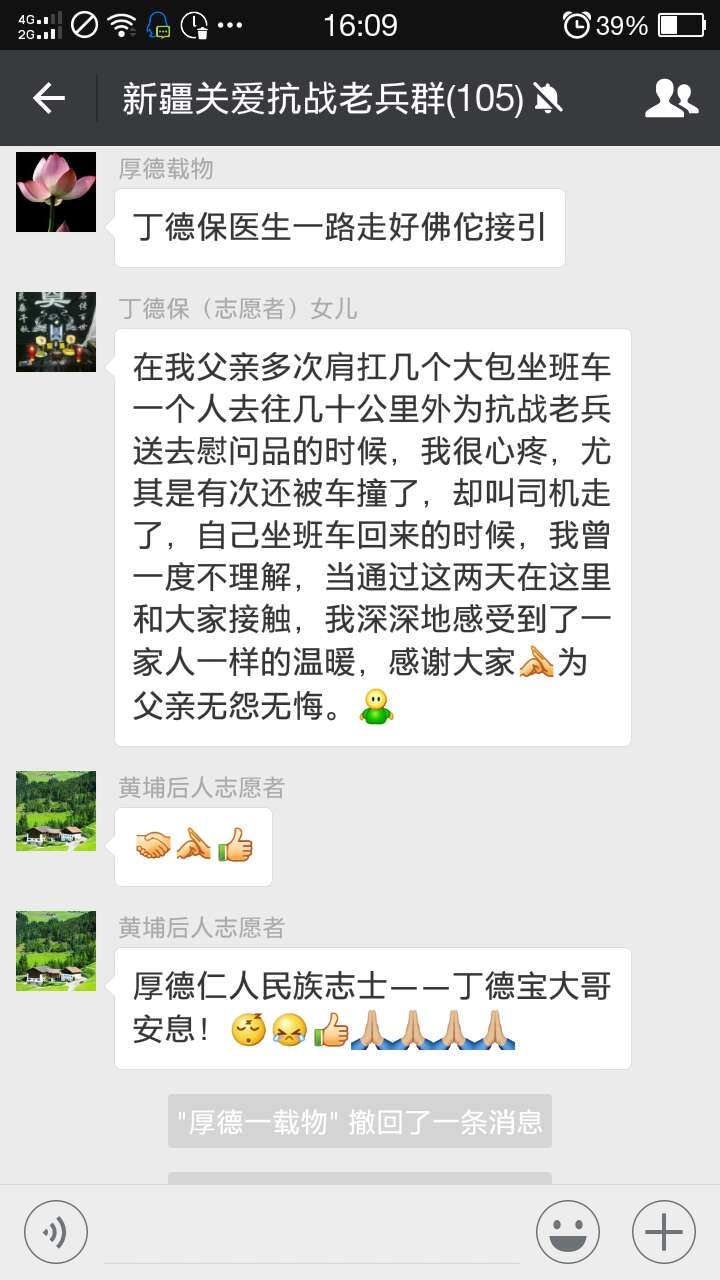The image size is (720, 1280).
Task: Open the plus attachment menu
Action: click(x=664, y=1232)
